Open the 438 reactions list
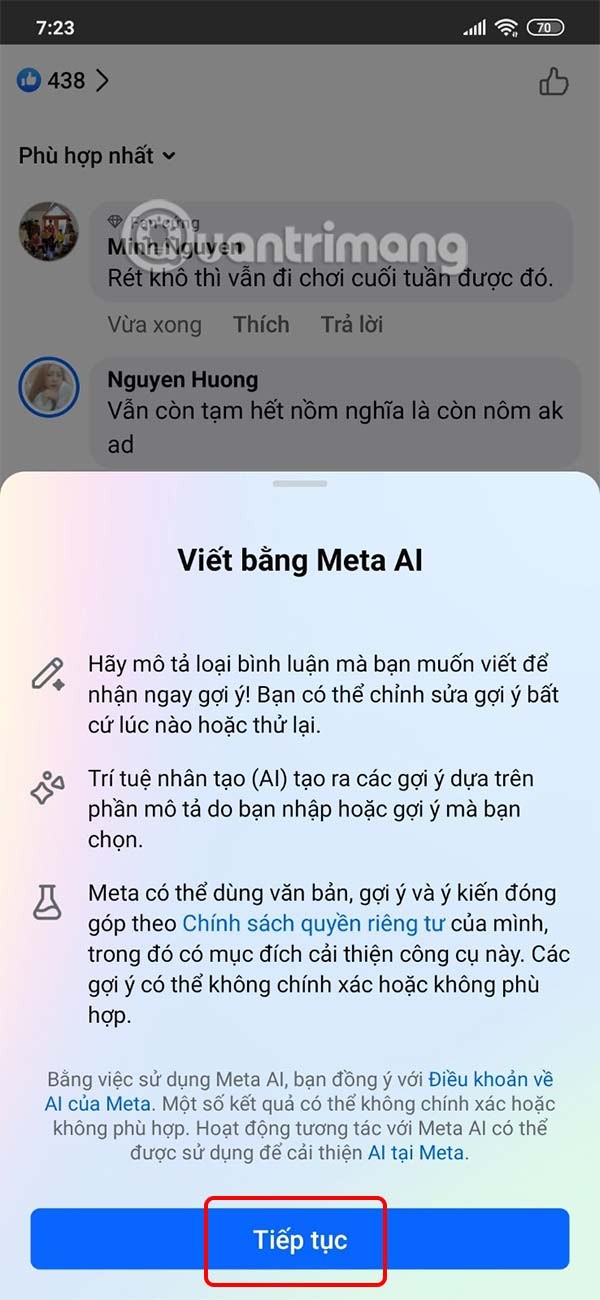600x1300 pixels. [64, 81]
